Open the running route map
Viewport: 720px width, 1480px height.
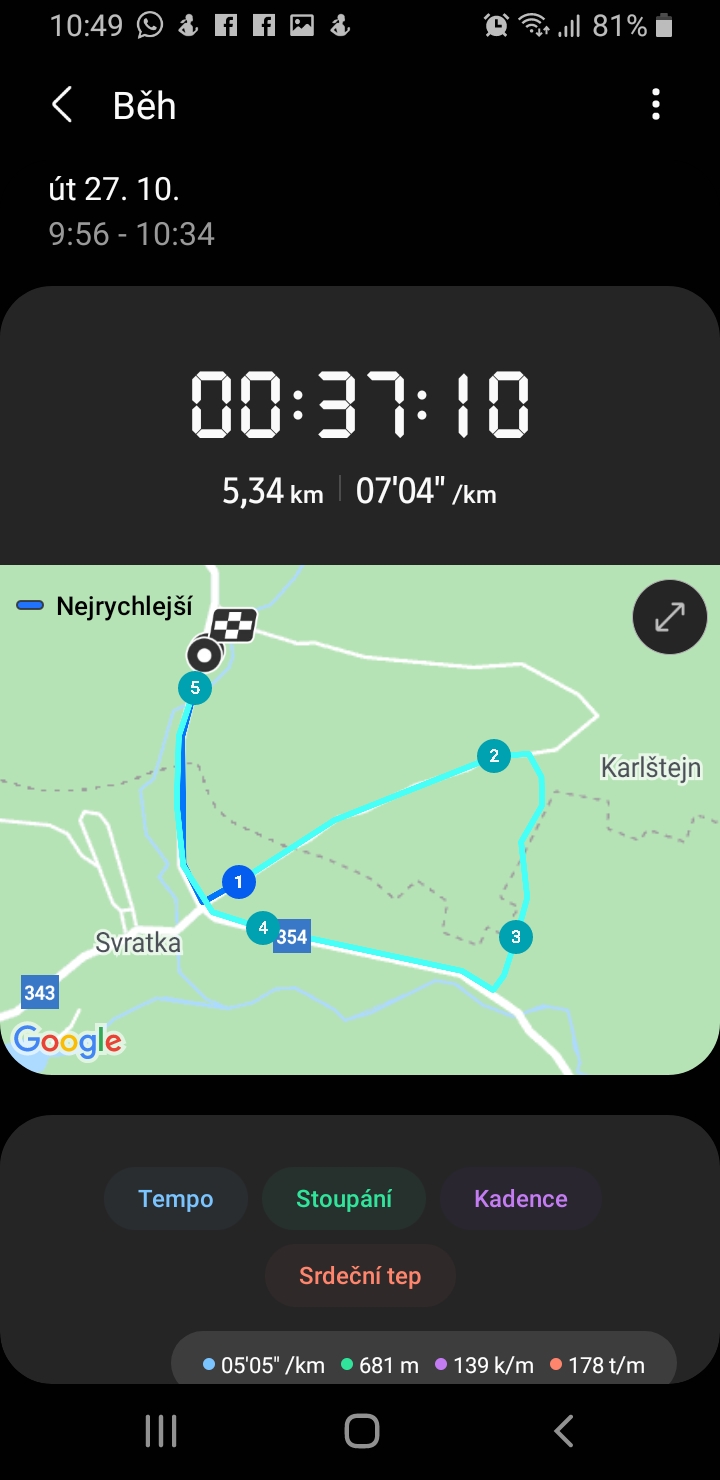[x=360, y=820]
